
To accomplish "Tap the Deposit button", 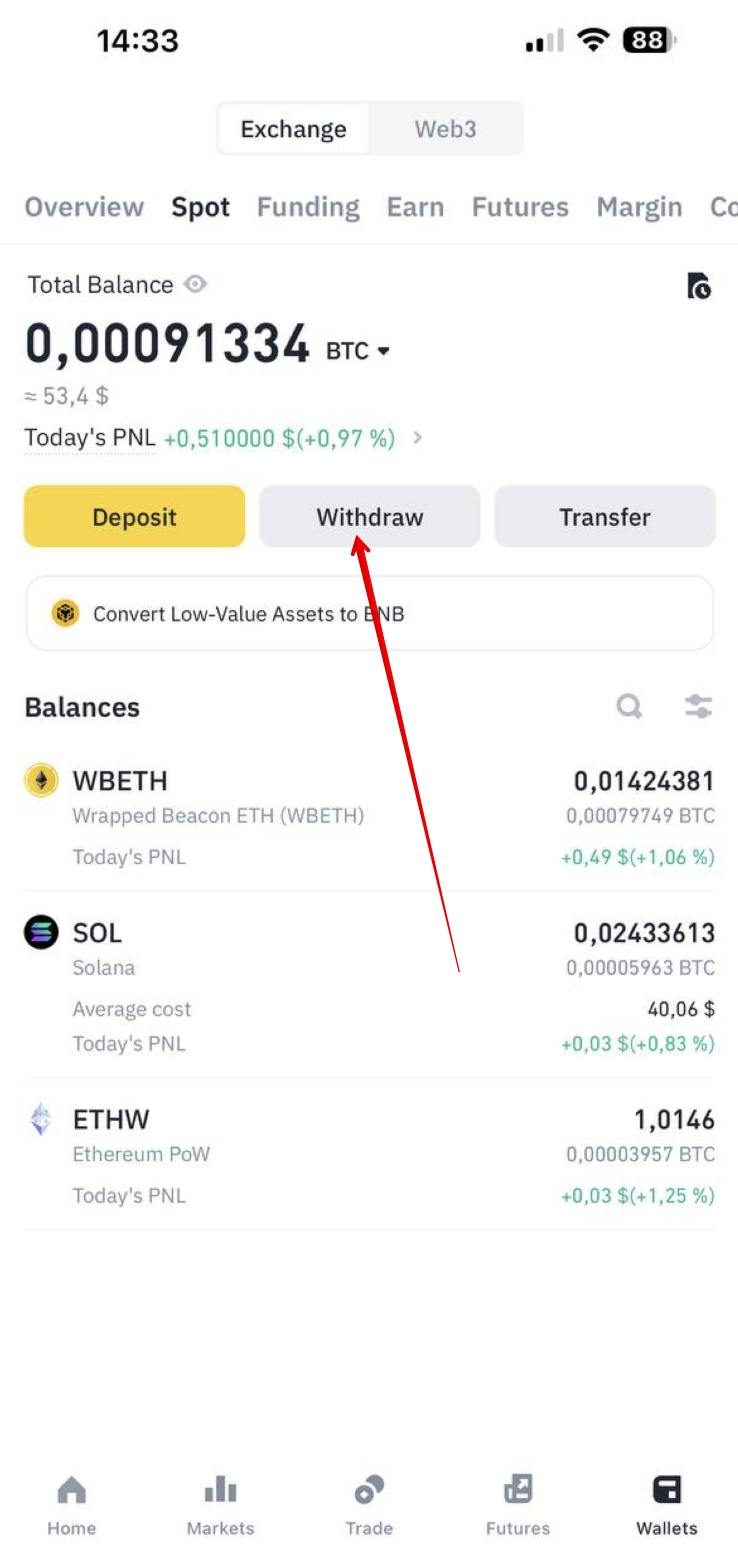I will click(x=134, y=516).
